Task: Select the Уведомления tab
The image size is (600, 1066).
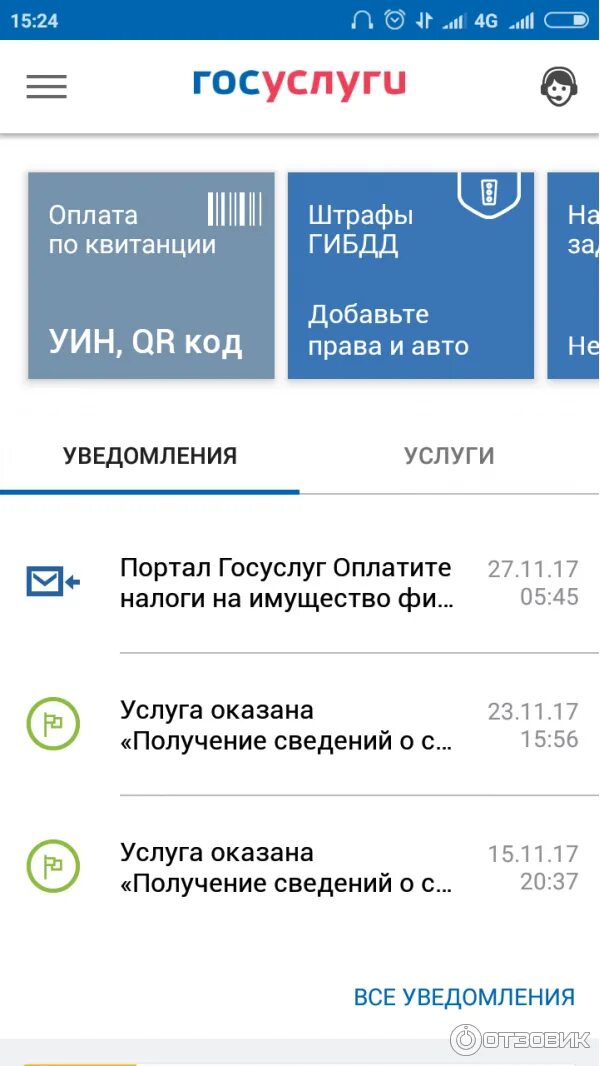Action: (x=149, y=455)
